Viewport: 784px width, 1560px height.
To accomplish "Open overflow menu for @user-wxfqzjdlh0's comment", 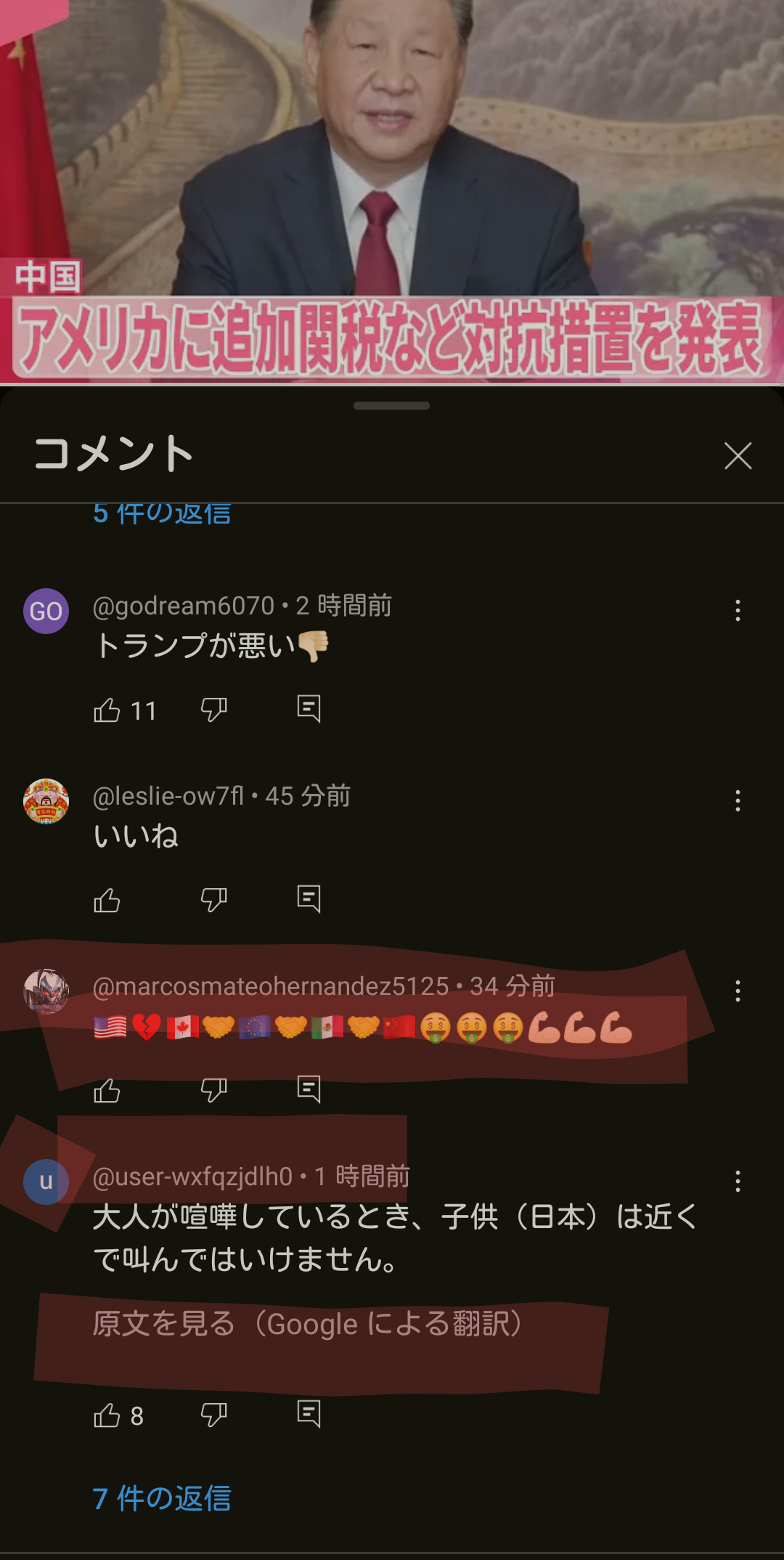I will point(738,1181).
